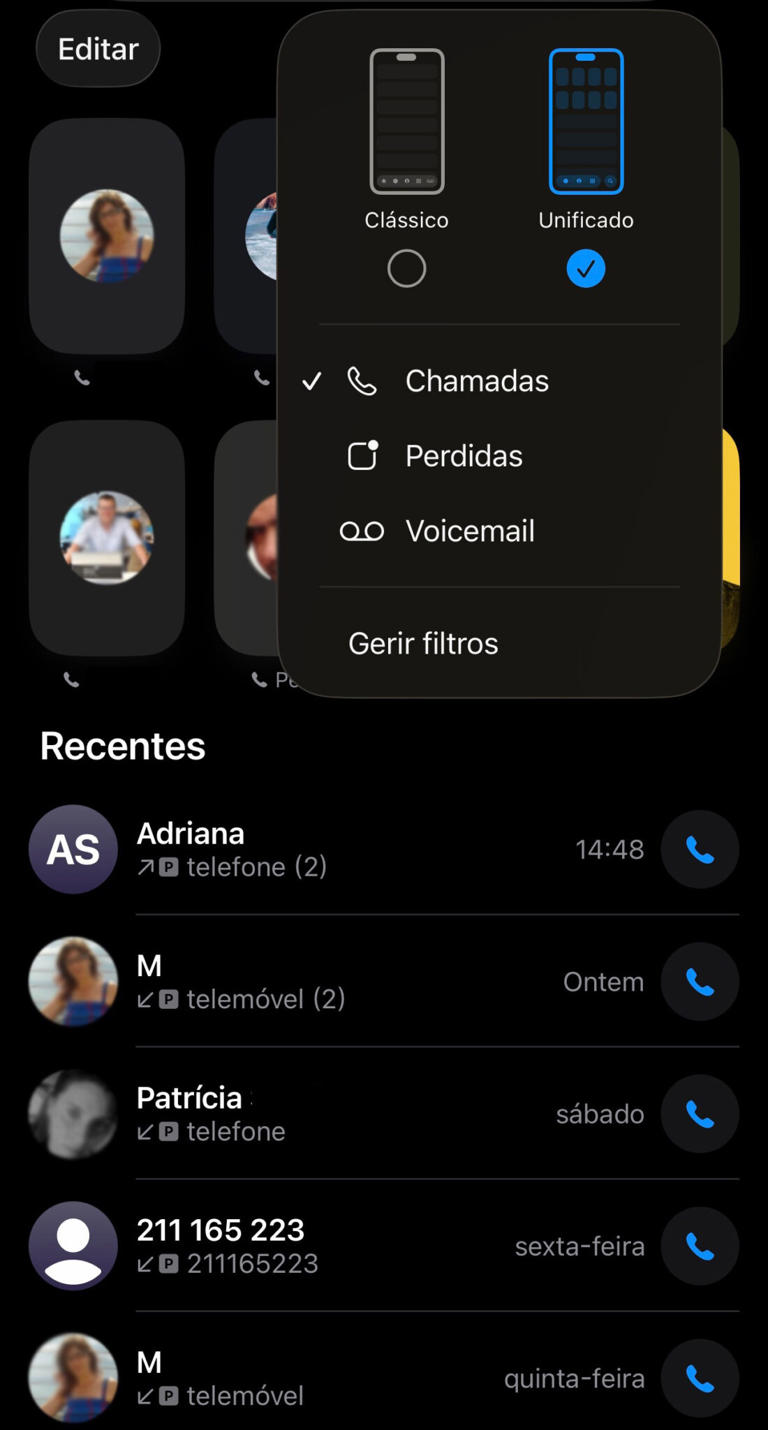Viewport: 768px width, 1430px height.
Task: Tap the Unificado blue checkmark toggle
Action: (586, 268)
